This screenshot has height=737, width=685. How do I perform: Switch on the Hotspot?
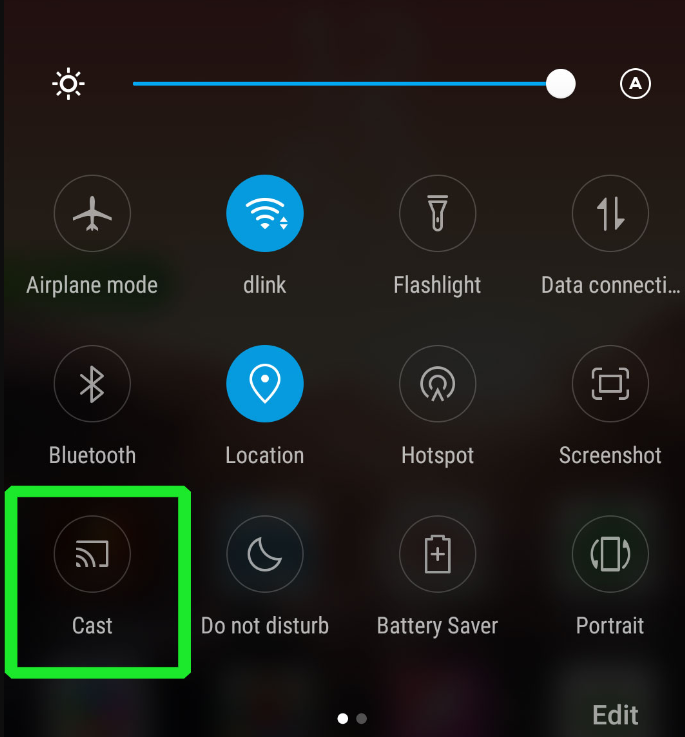(x=437, y=384)
